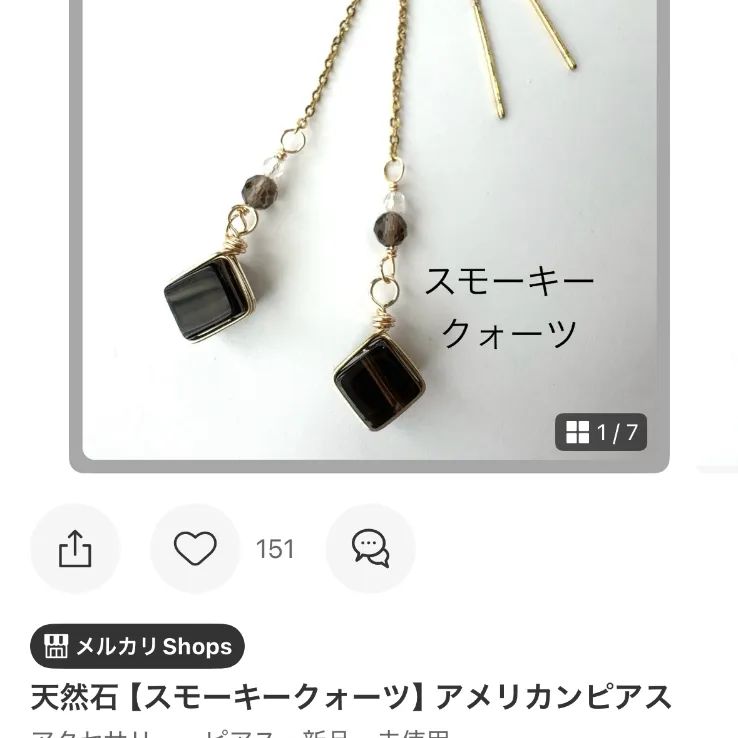Like the item with the heart icon
This screenshot has height=738, width=738.
[x=195, y=549]
